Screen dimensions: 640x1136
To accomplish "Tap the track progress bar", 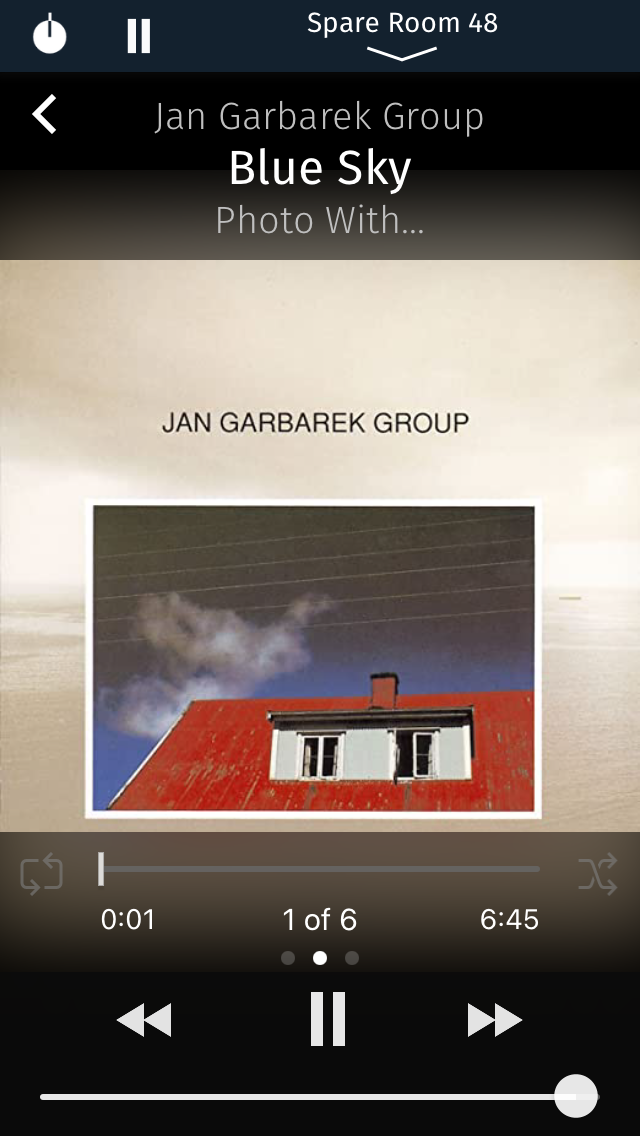I will [x=320, y=869].
